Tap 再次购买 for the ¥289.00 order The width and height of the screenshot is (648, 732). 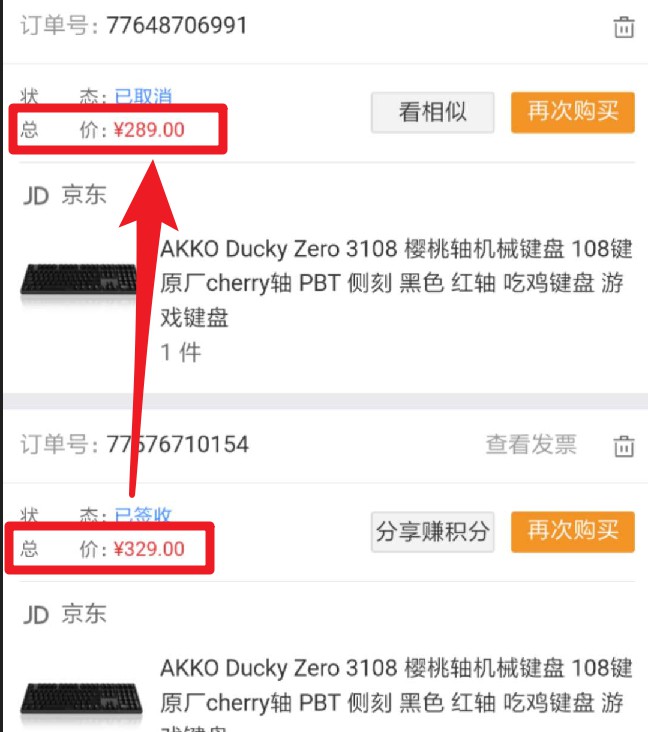(572, 112)
